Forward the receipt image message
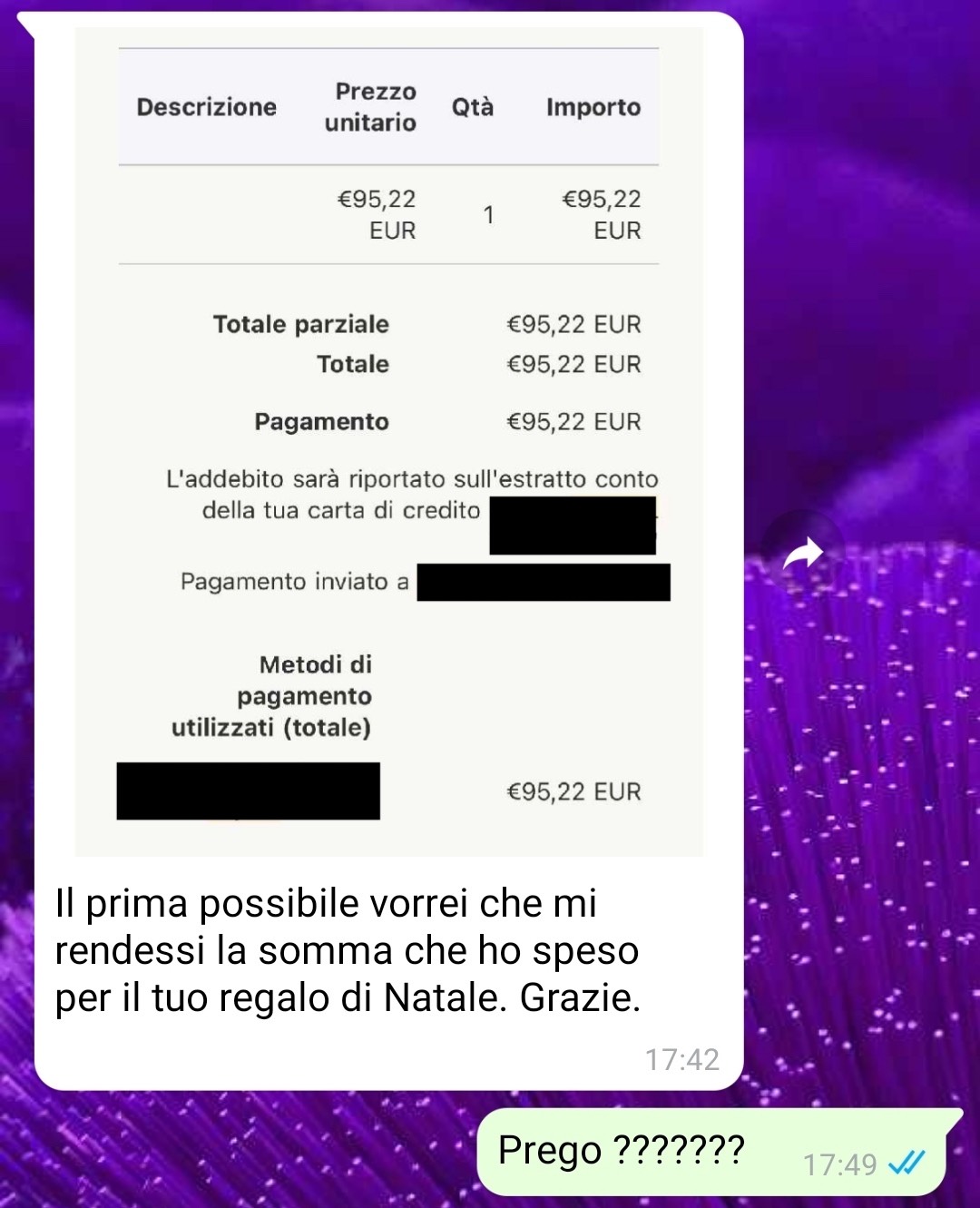This screenshot has width=980, height=1208. (x=802, y=553)
